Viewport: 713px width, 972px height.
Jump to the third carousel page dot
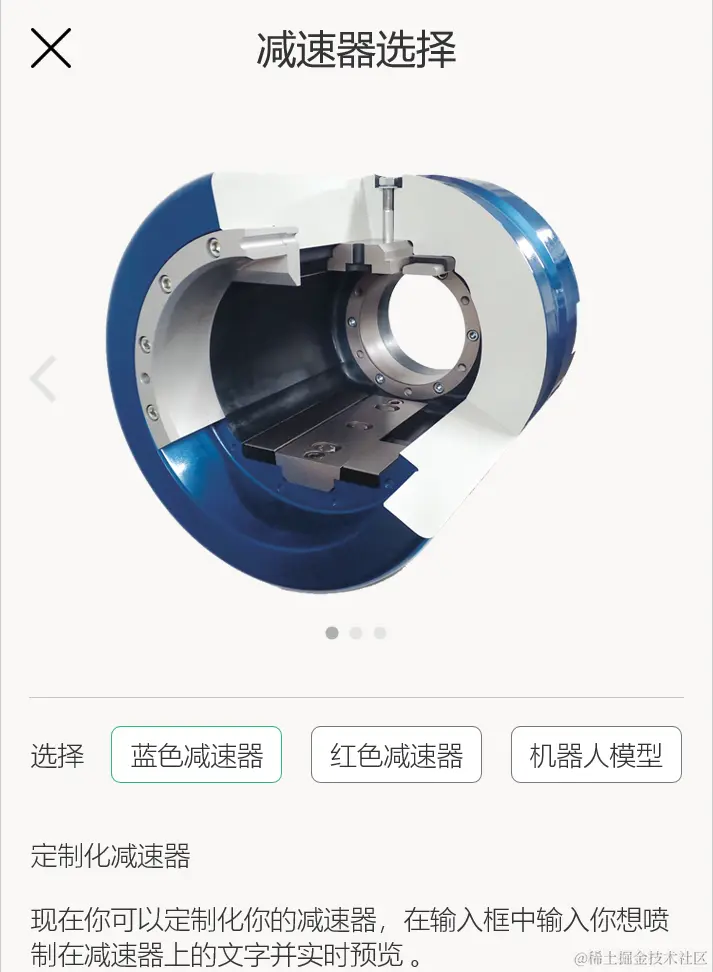(380, 633)
